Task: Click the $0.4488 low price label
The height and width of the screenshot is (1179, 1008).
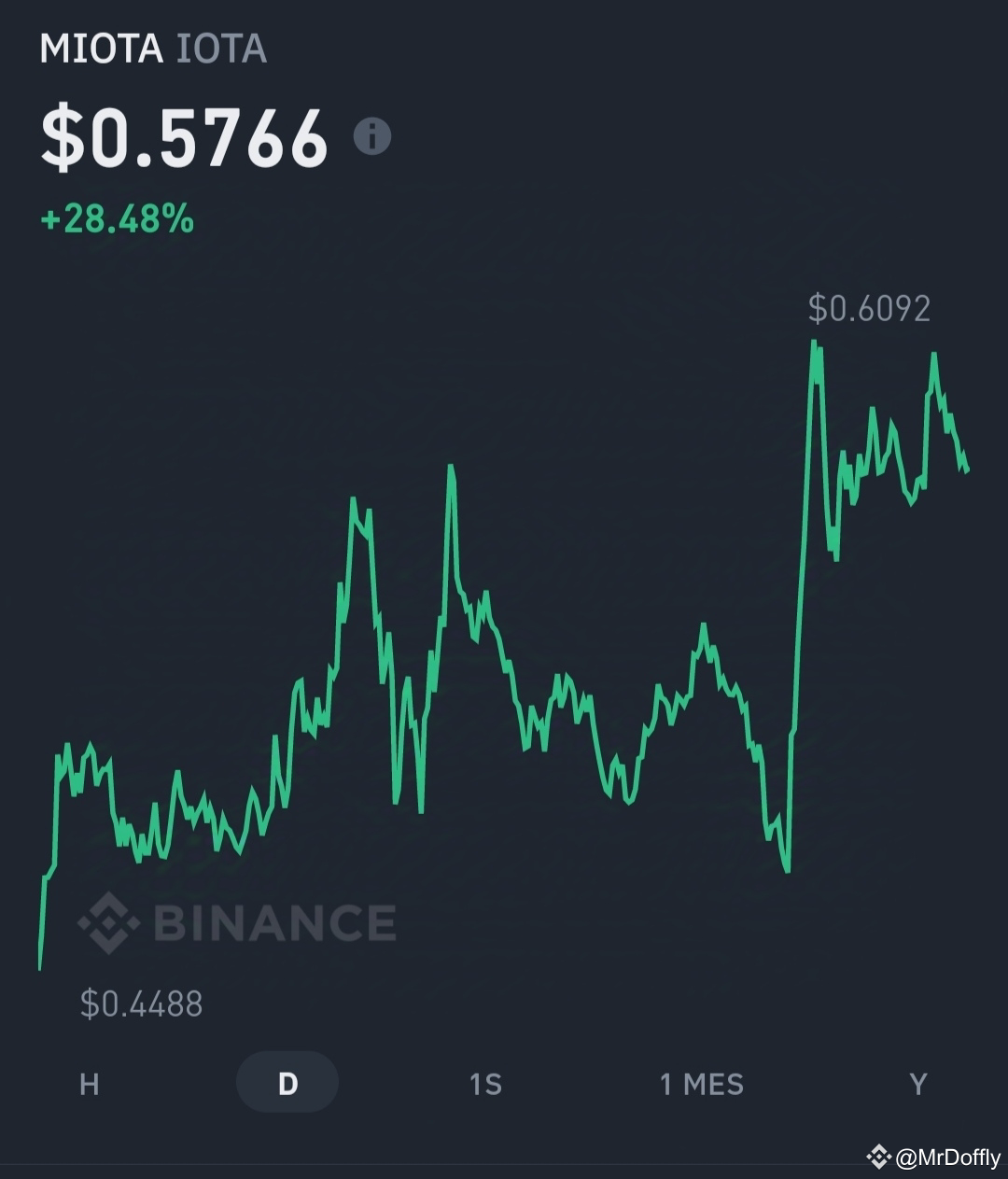Action: tap(142, 1004)
